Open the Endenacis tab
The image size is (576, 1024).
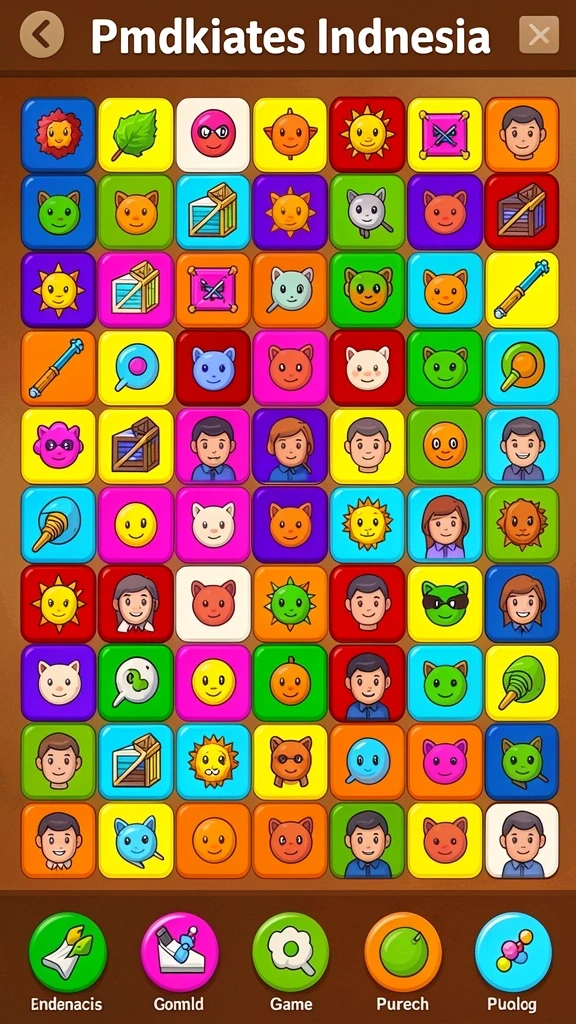pyautogui.click(x=67, y=962)
